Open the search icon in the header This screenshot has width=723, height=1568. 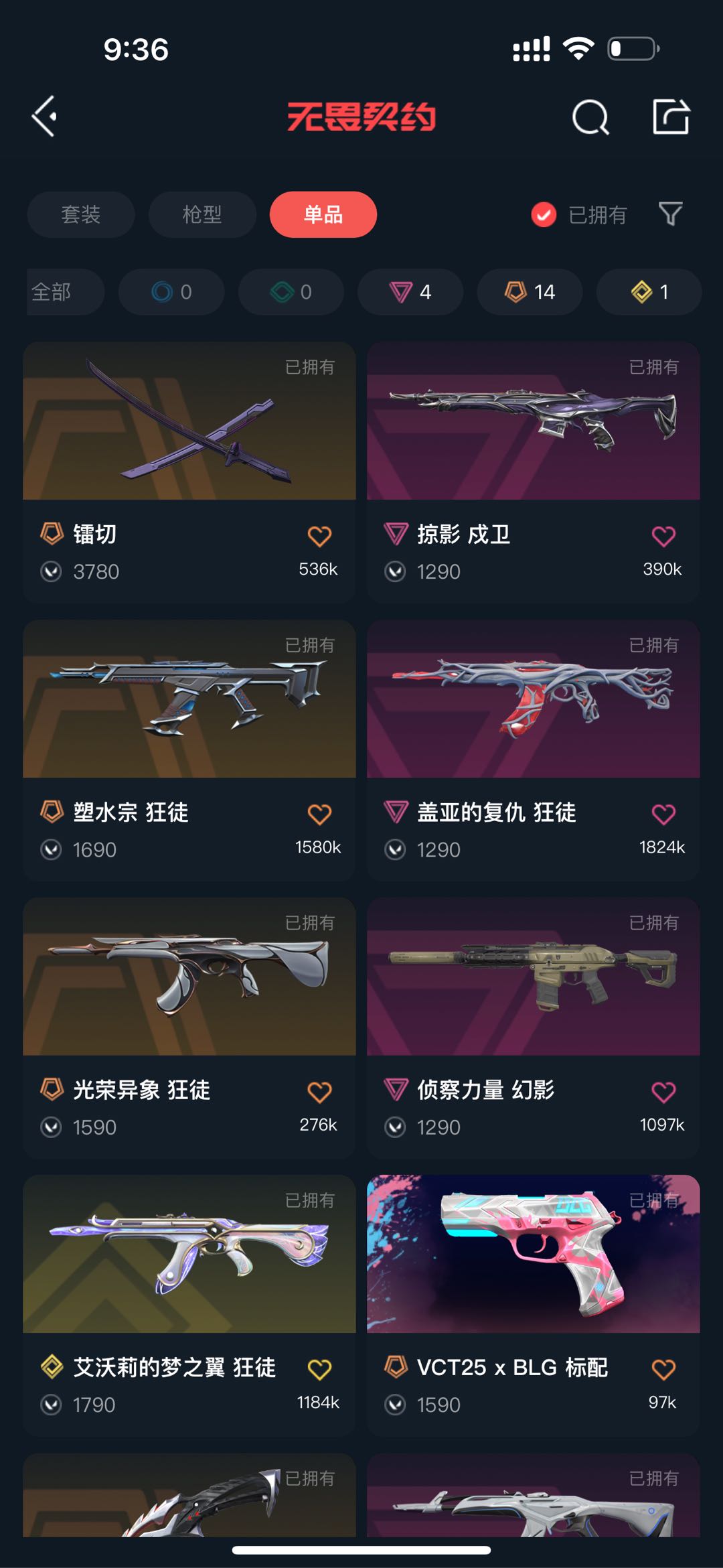click(x=590, y=118)
